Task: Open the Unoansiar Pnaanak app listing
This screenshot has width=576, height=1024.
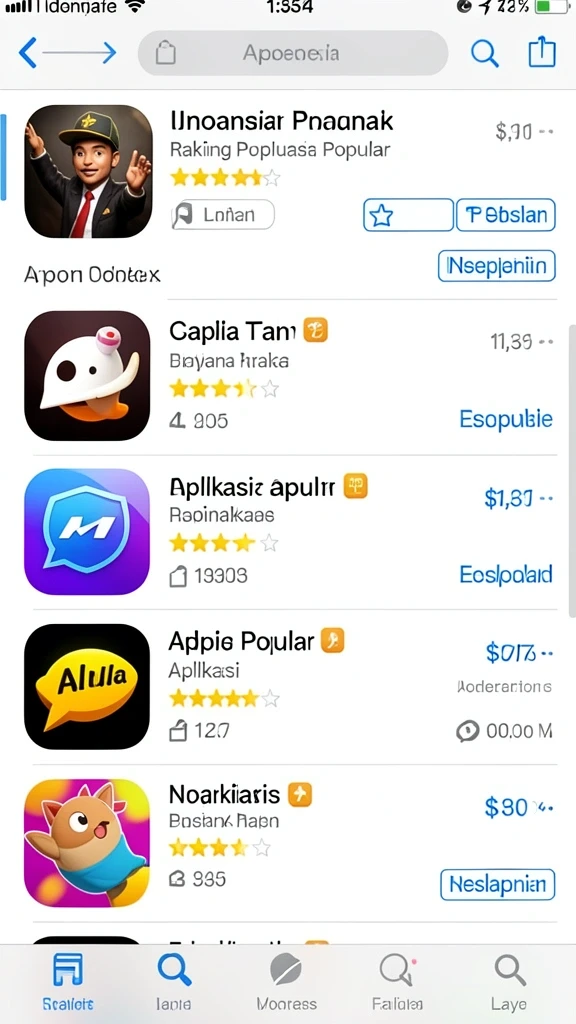Action: pos(281,120)
